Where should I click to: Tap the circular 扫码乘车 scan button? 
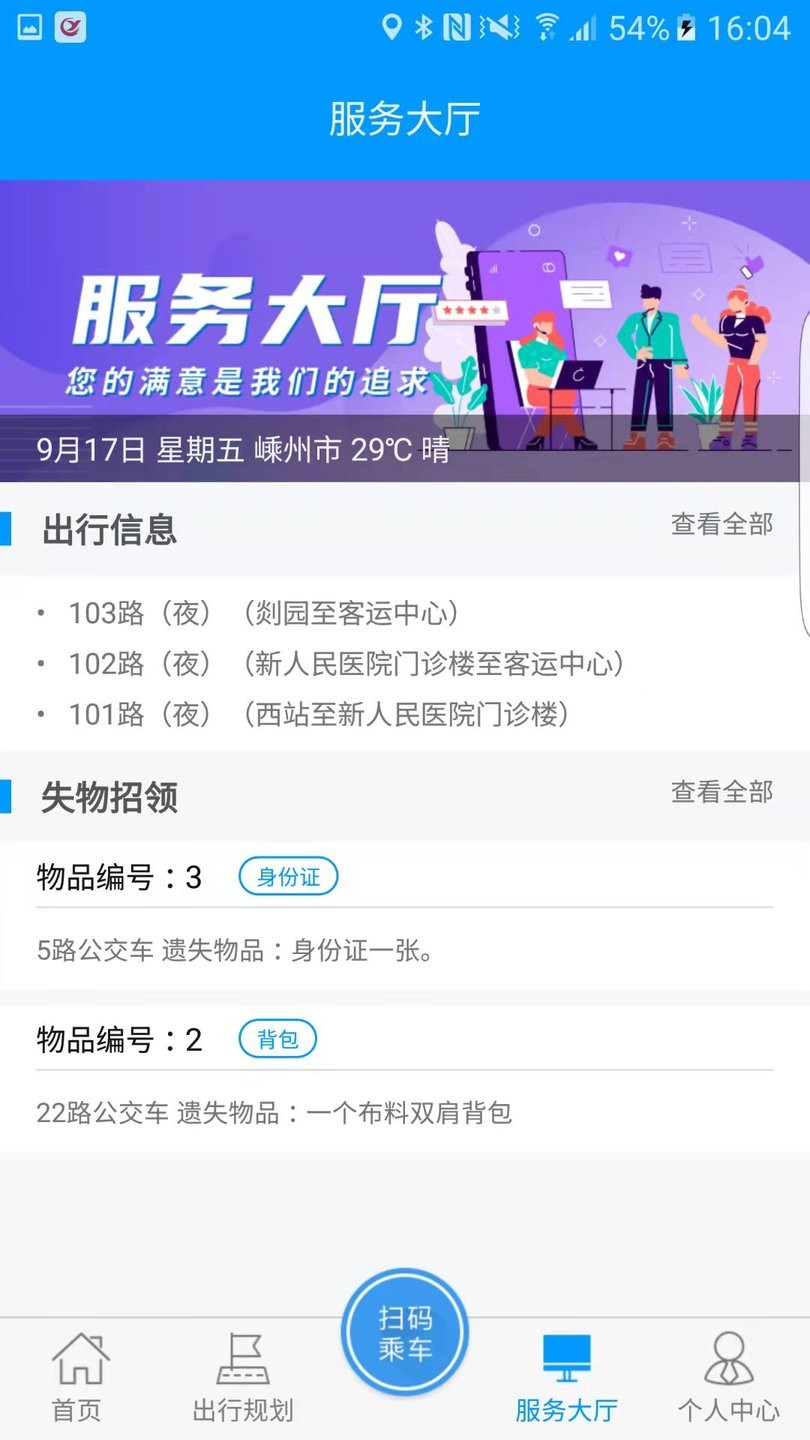coord(404,1330)
